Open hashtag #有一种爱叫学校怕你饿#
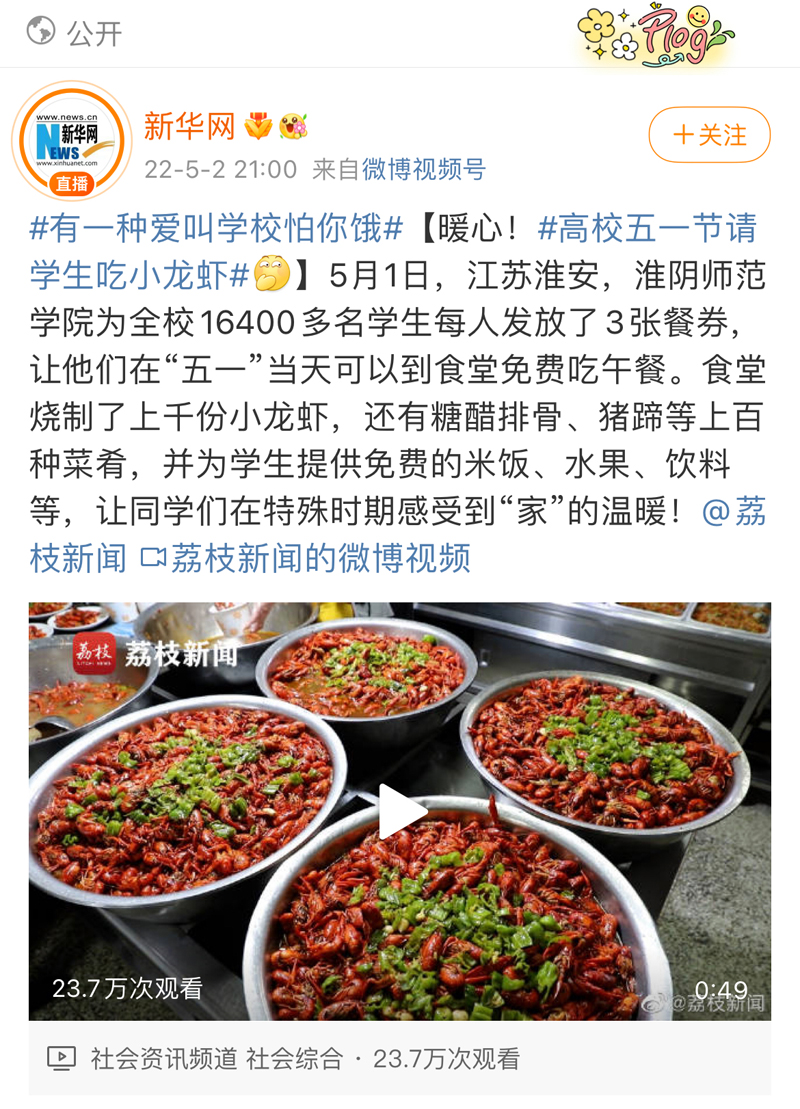 217,229
